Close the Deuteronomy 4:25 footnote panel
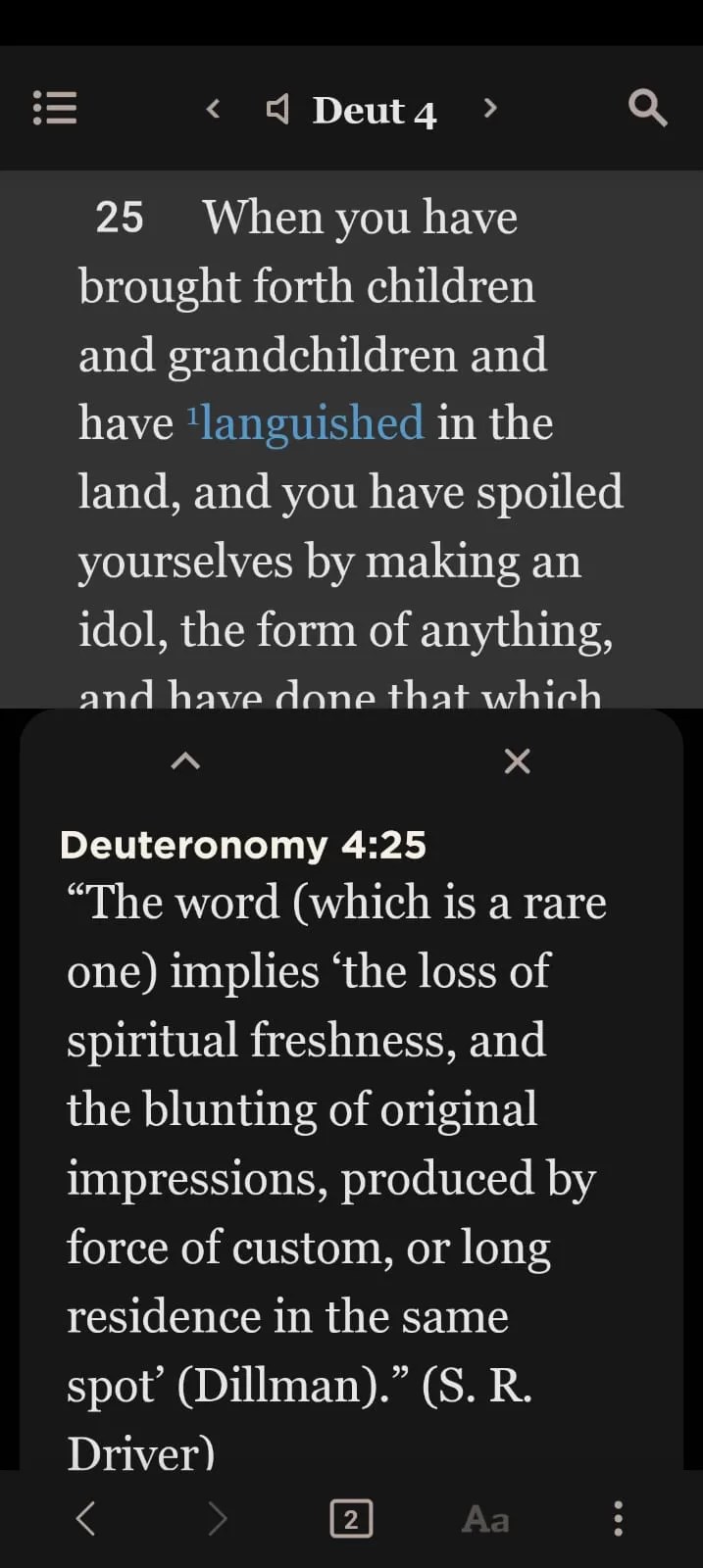 click(517, 760)
